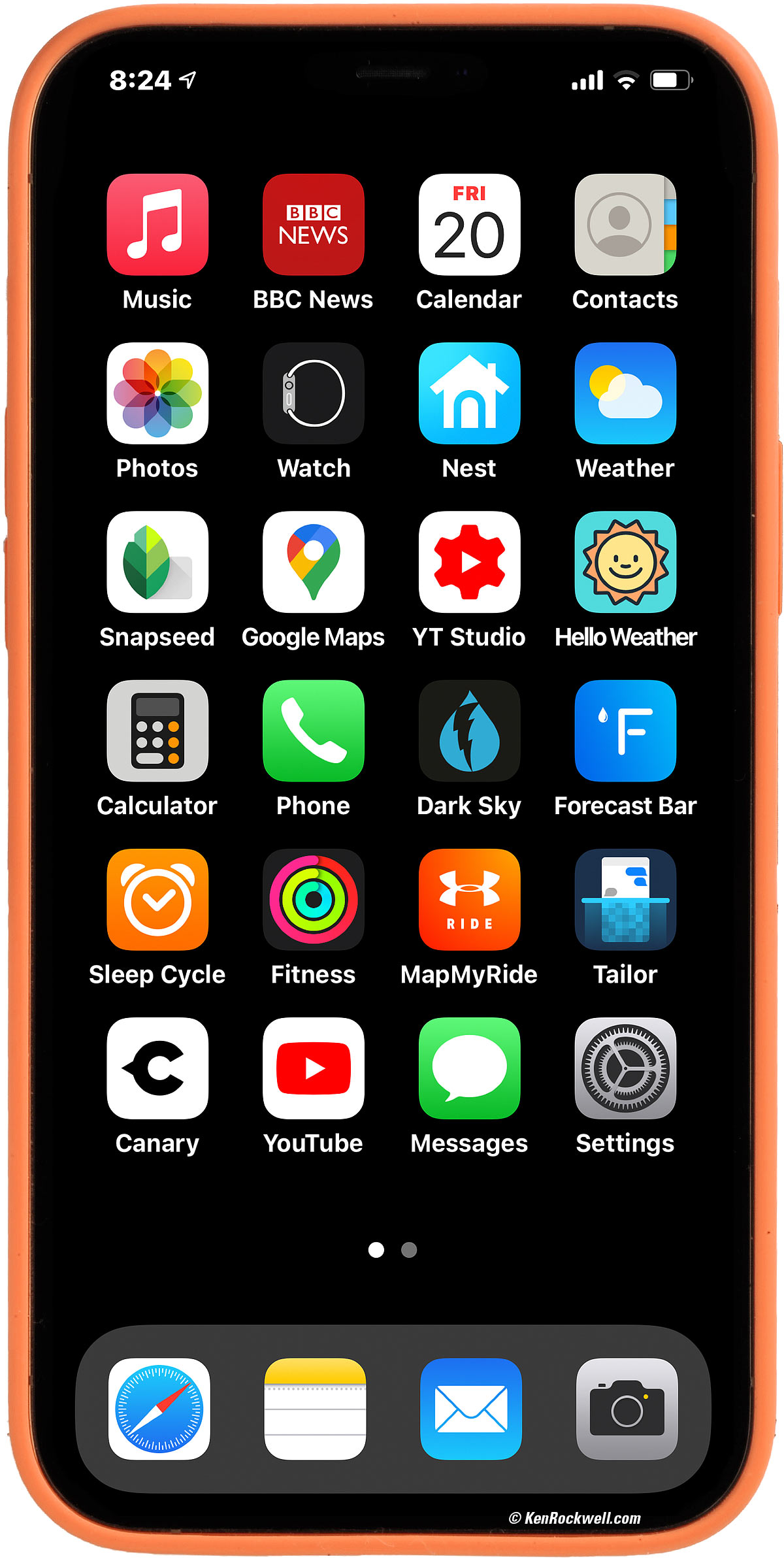Launch BBC News

[x=314, y=224]
